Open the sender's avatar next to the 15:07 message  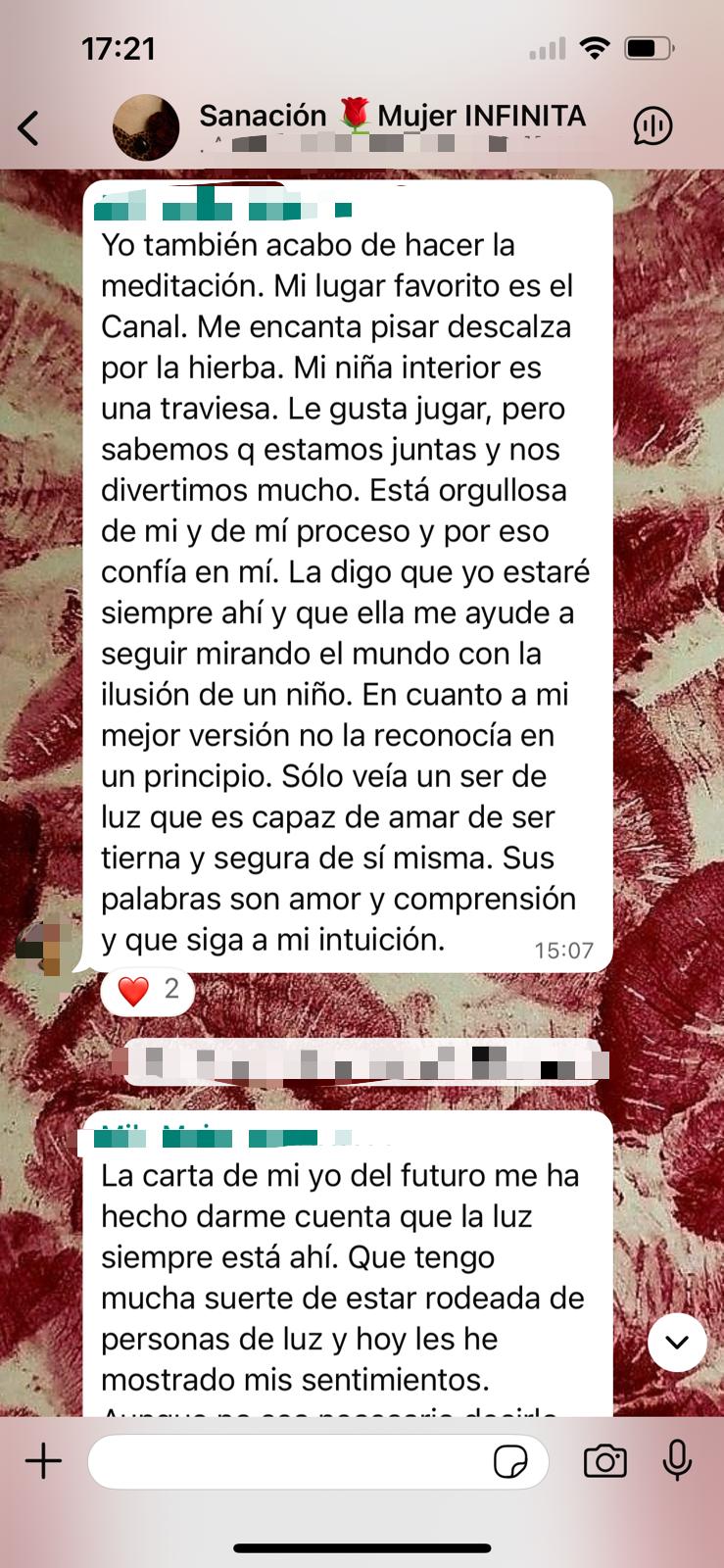point(43,947)
